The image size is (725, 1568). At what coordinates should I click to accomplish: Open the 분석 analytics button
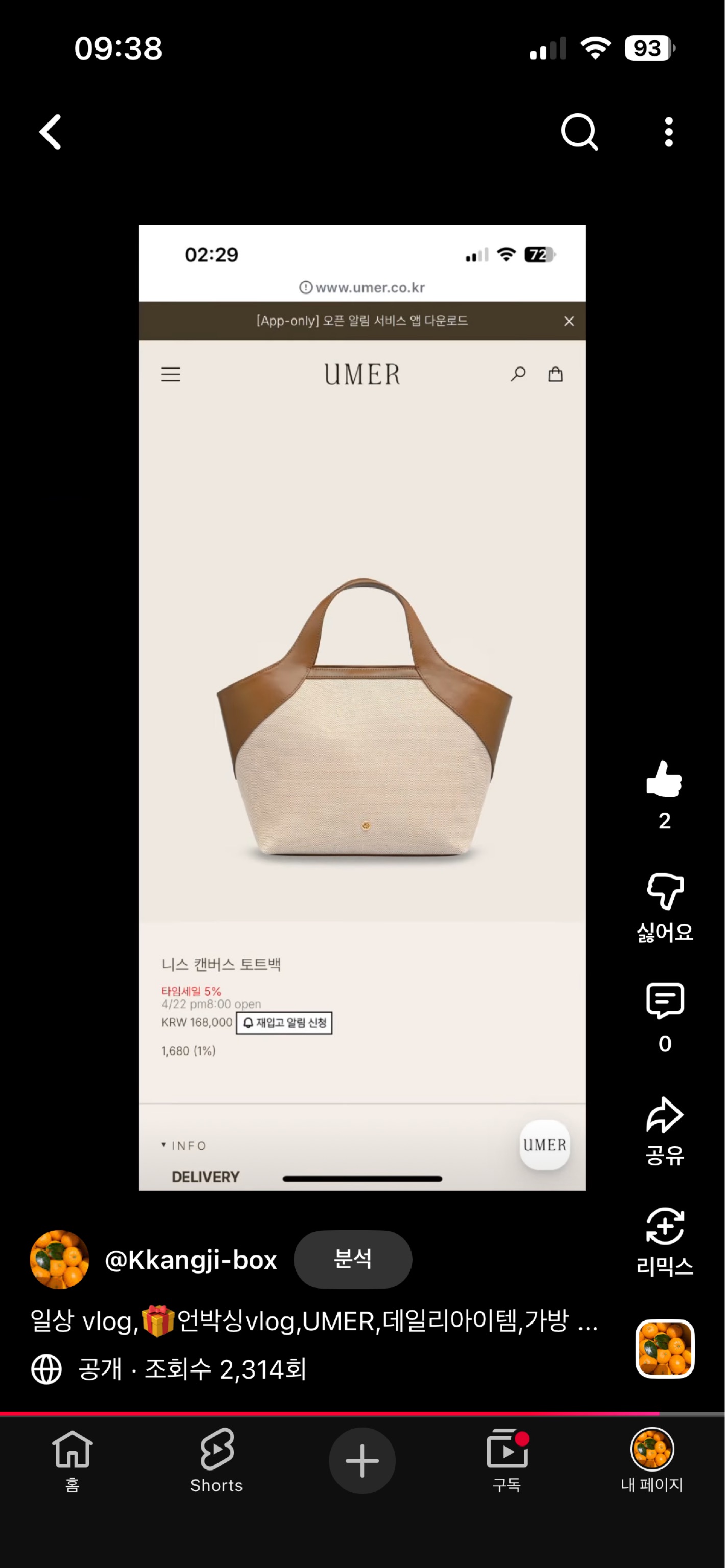pyautogui.click(x=352, y=1259)
